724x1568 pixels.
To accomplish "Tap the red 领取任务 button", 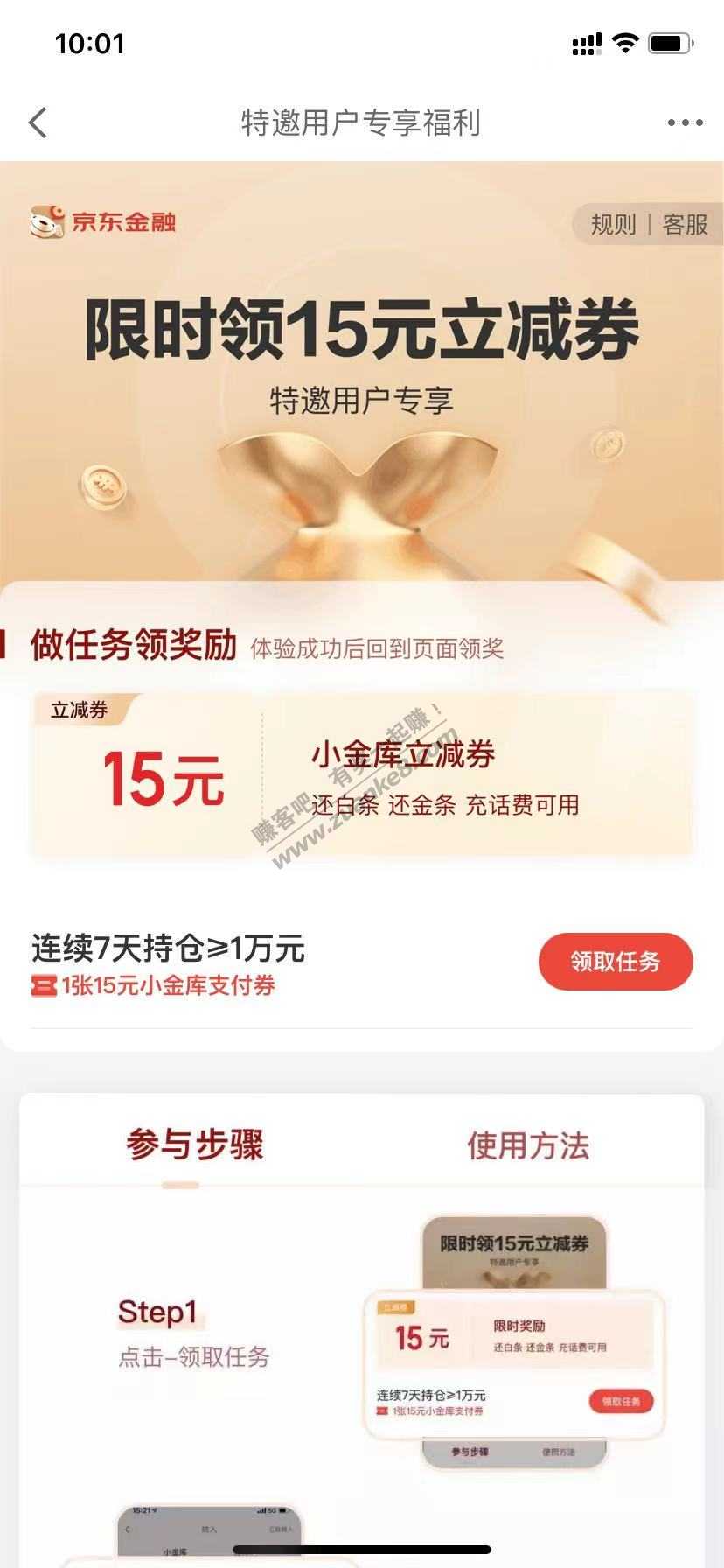I will [616, 962].
